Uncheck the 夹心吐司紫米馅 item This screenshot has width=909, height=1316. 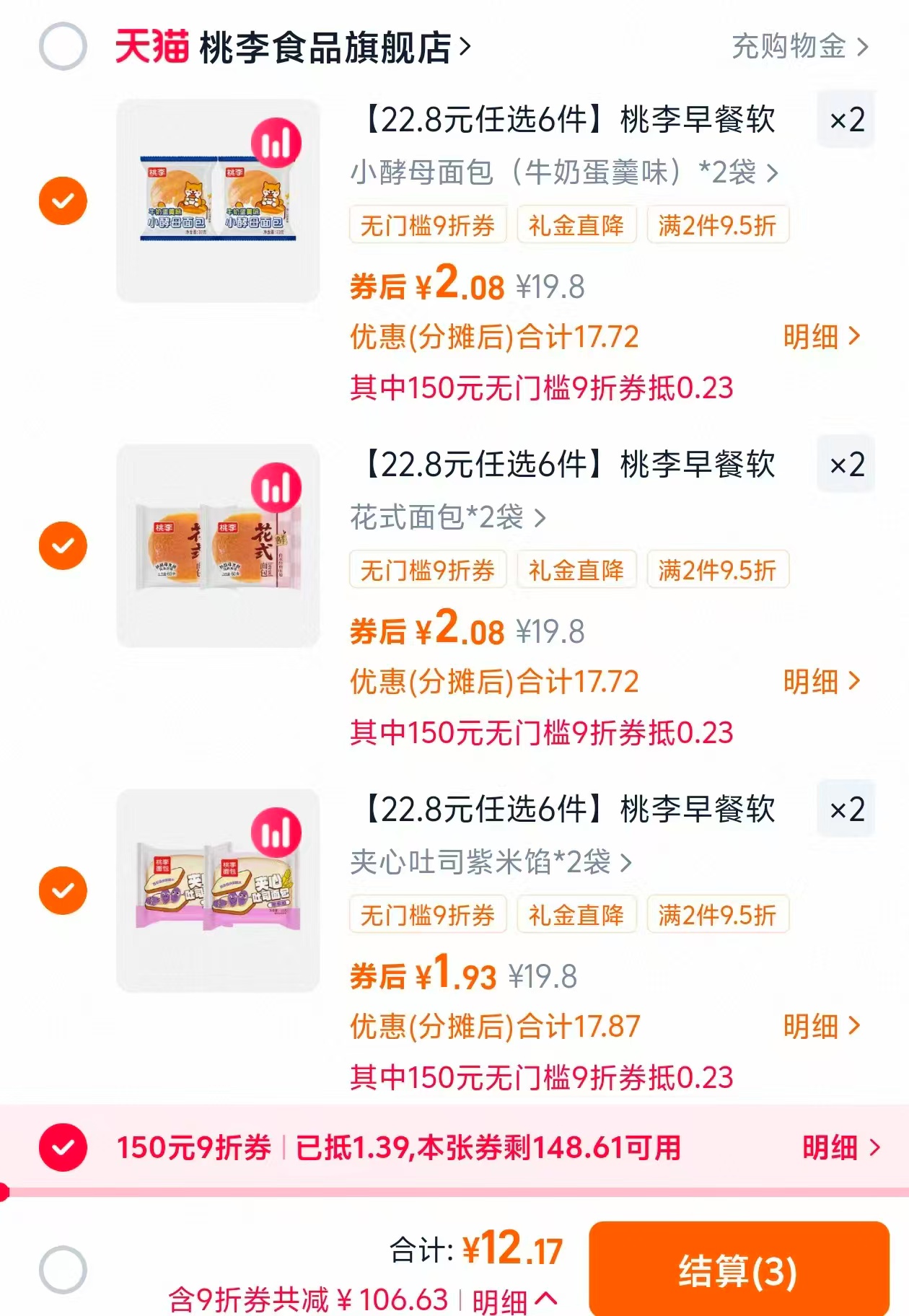65,890
